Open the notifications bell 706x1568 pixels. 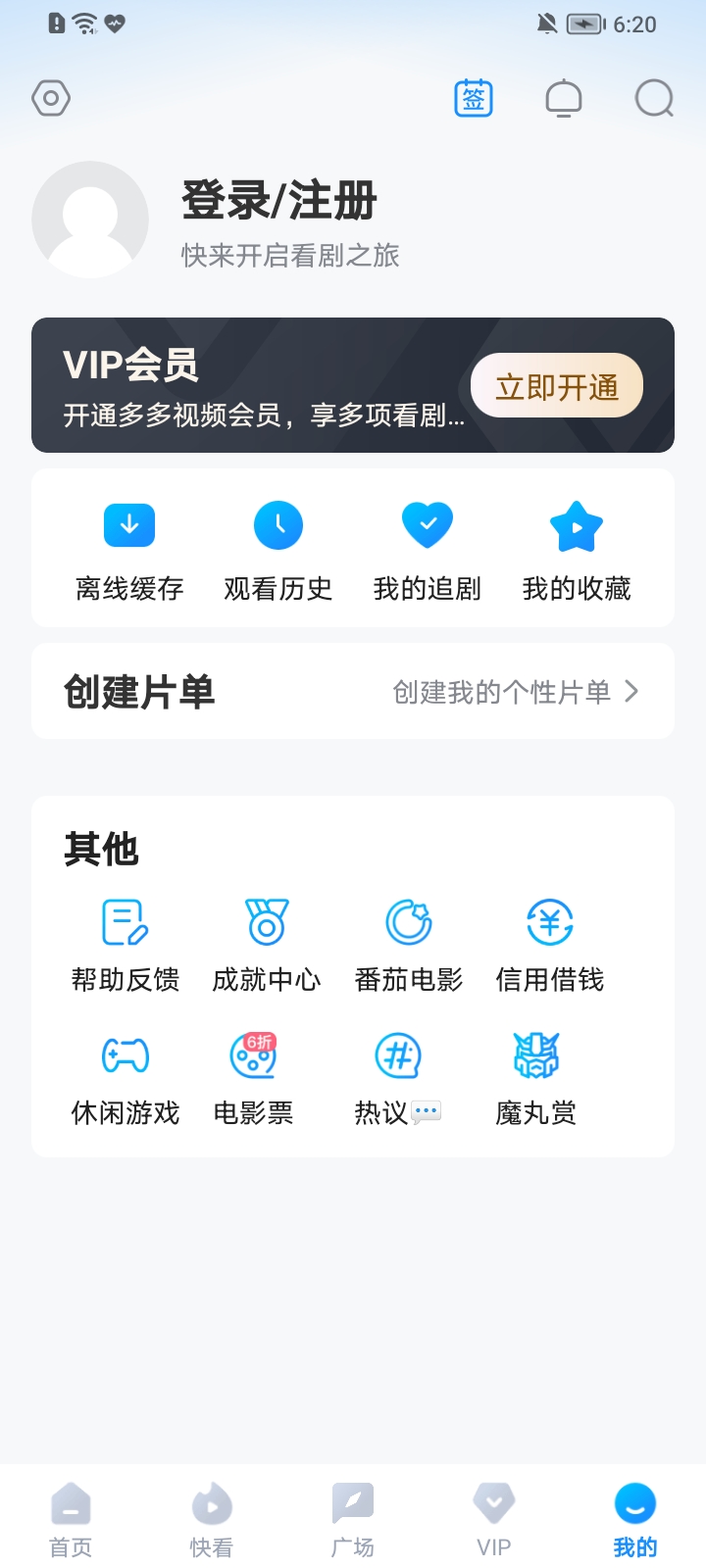pos(564,98)
